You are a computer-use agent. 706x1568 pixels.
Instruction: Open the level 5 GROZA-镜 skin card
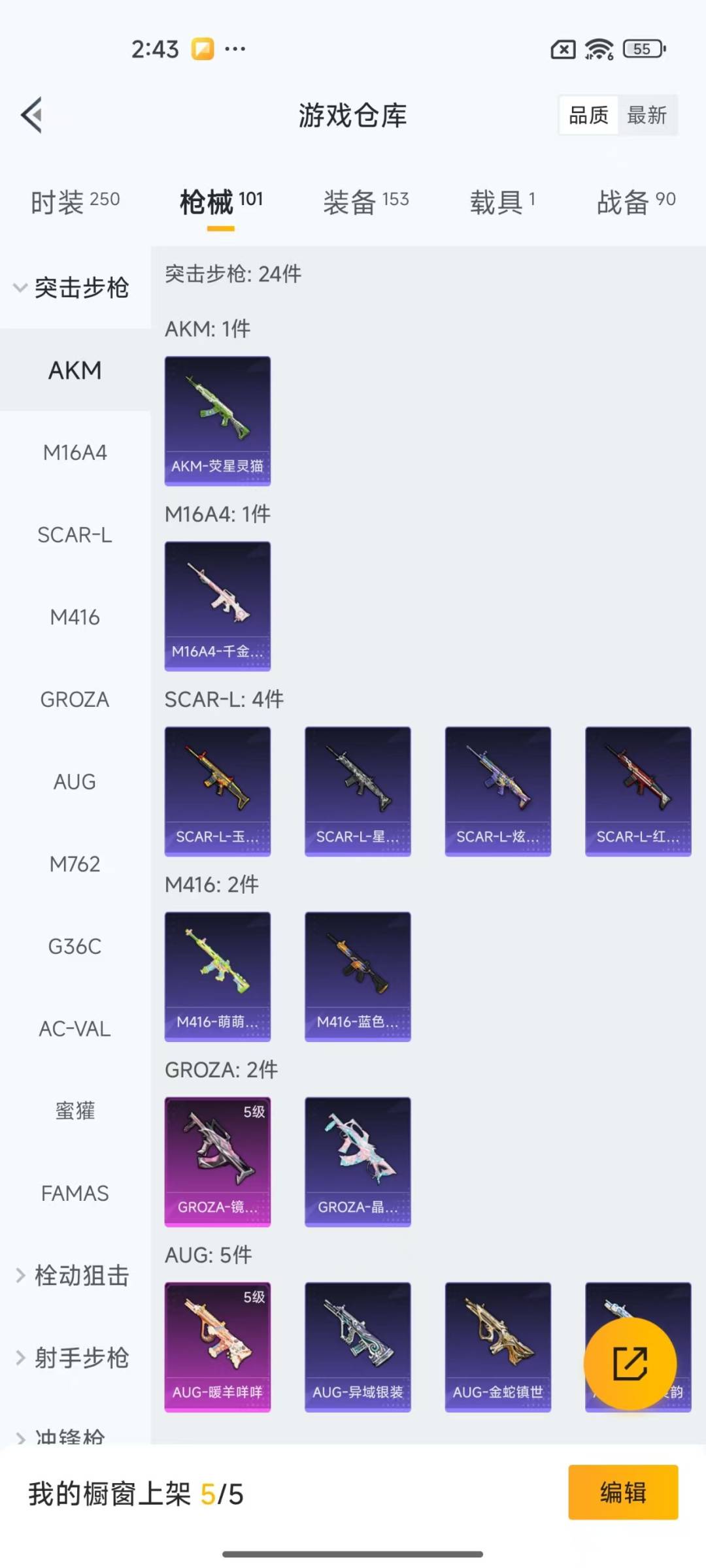[x=218, y=1161]
